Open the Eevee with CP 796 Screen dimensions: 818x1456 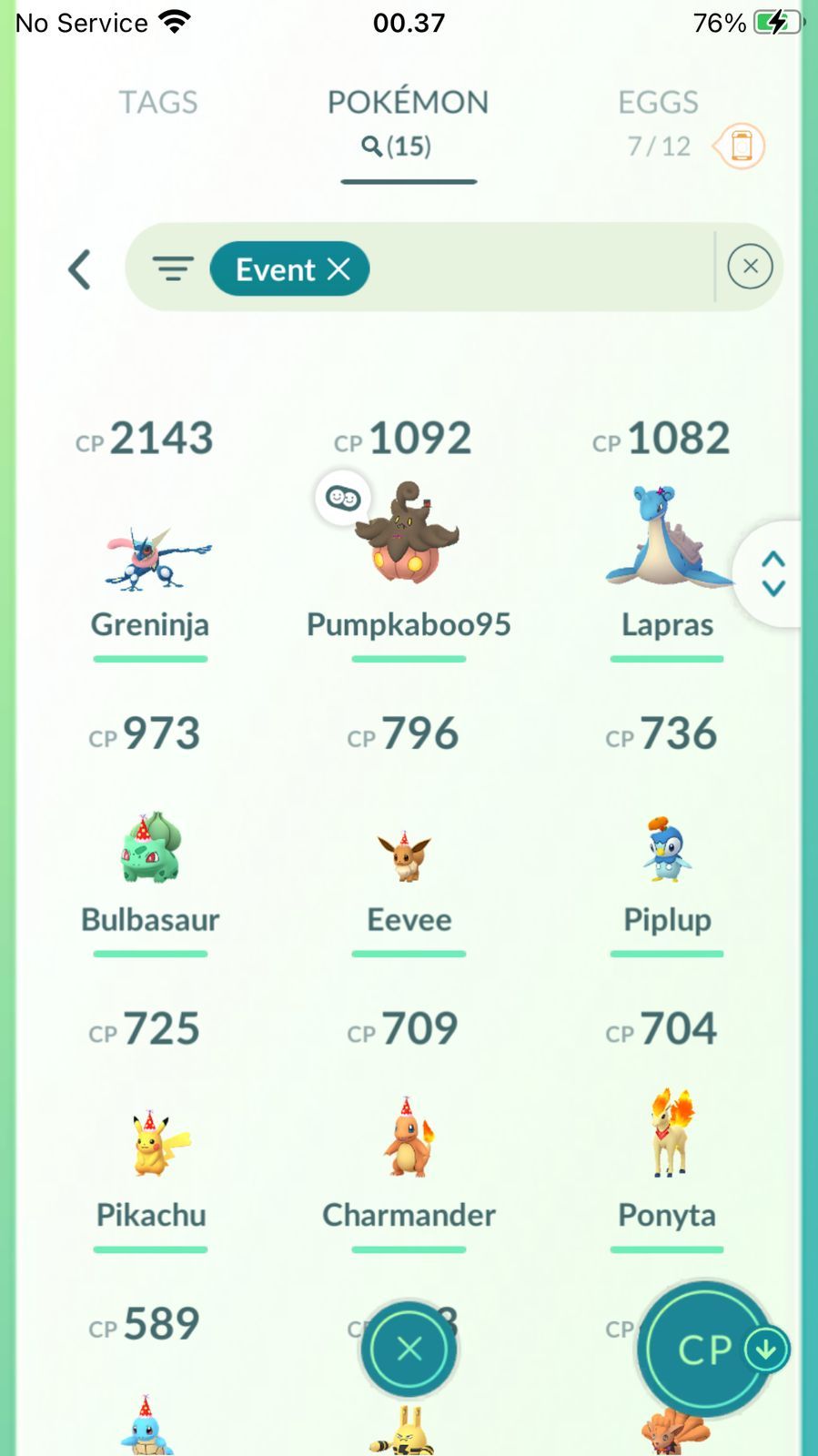click(x=409, y=855)
